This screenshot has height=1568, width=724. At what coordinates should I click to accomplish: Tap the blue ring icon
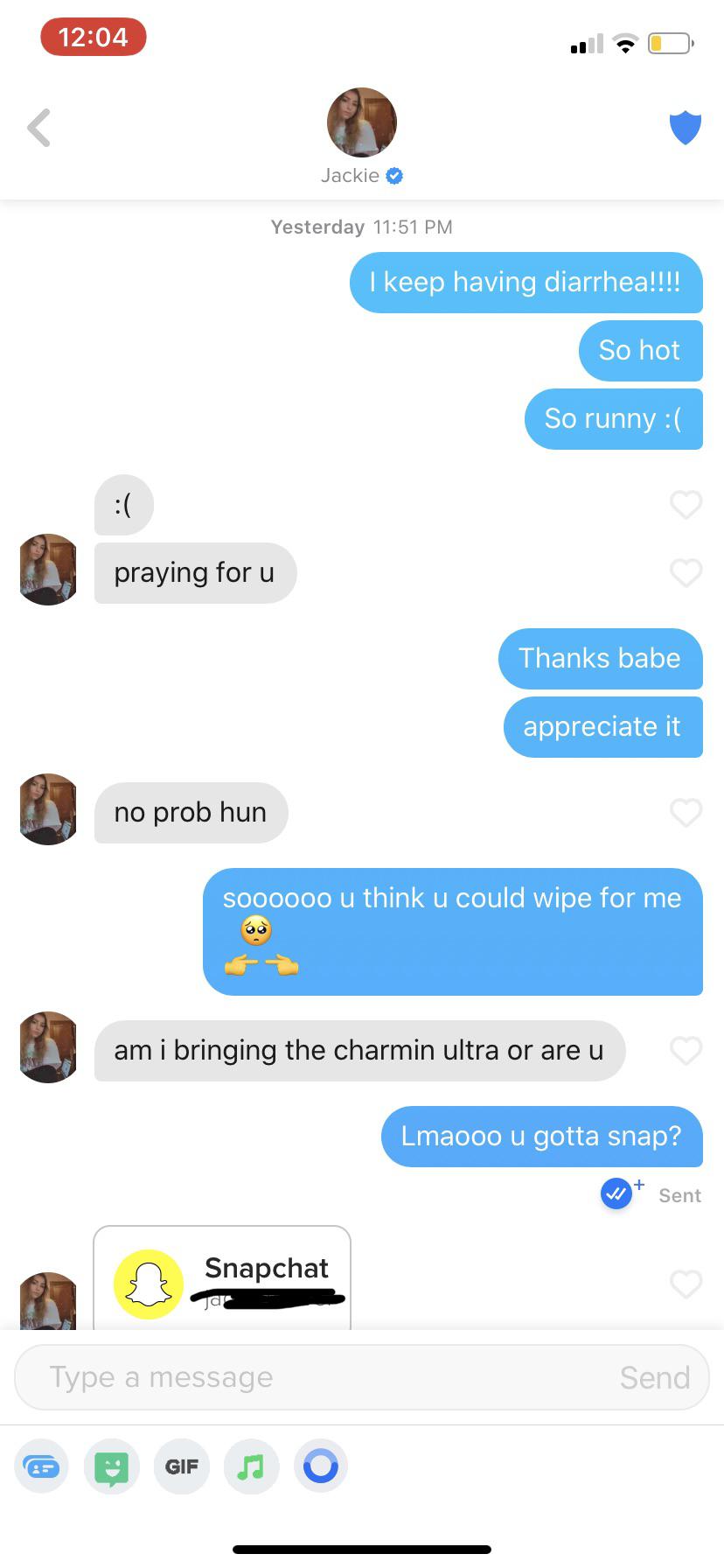(320, 1466)
